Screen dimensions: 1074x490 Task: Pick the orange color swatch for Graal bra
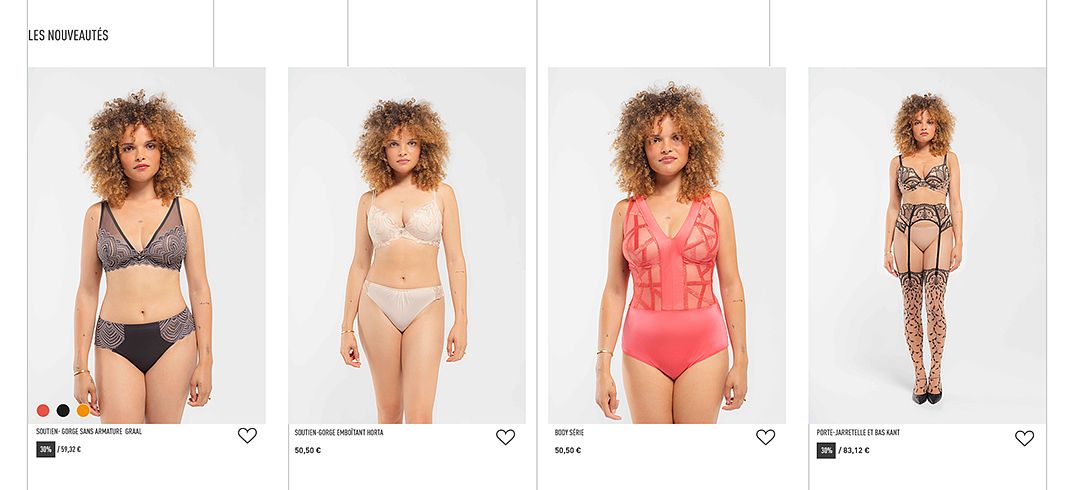point(83,410)
